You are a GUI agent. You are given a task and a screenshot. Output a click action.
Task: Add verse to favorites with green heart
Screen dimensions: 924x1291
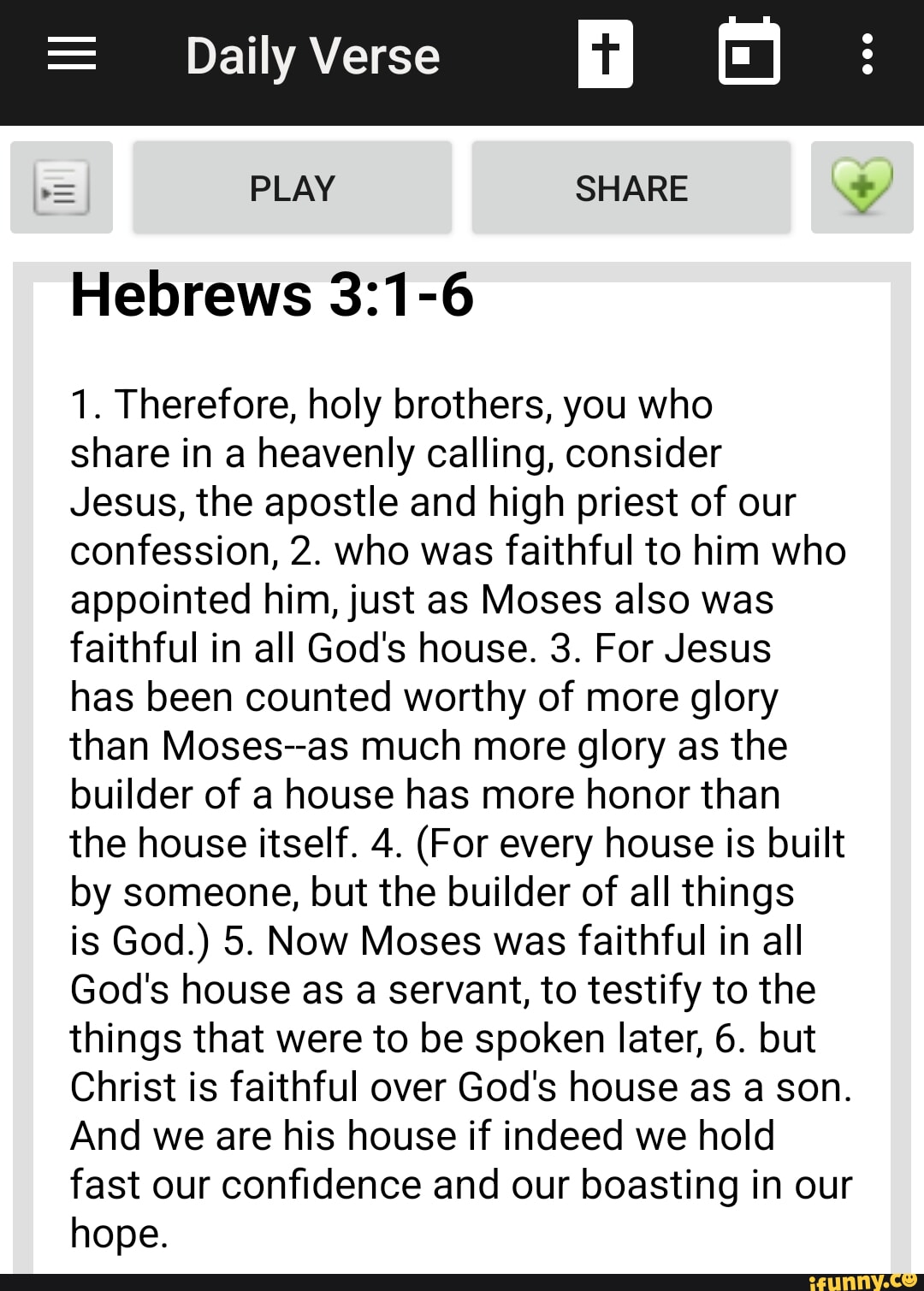[862, 187]
